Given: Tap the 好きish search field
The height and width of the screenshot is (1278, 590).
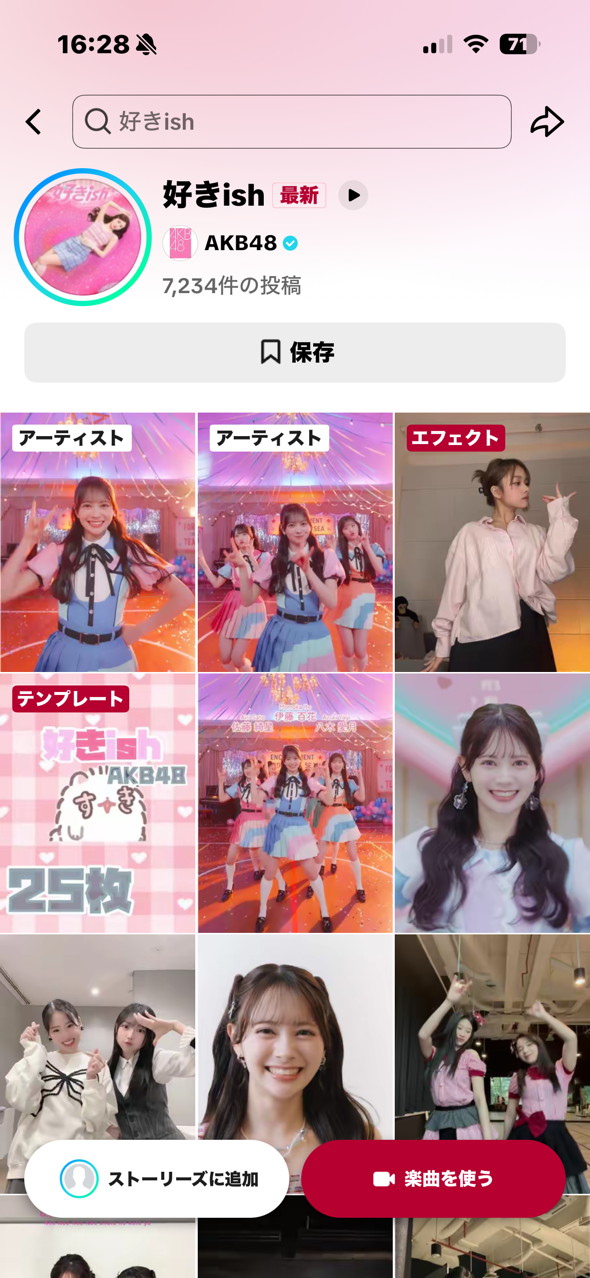Looking at the screenshot, I should point(292,122).
